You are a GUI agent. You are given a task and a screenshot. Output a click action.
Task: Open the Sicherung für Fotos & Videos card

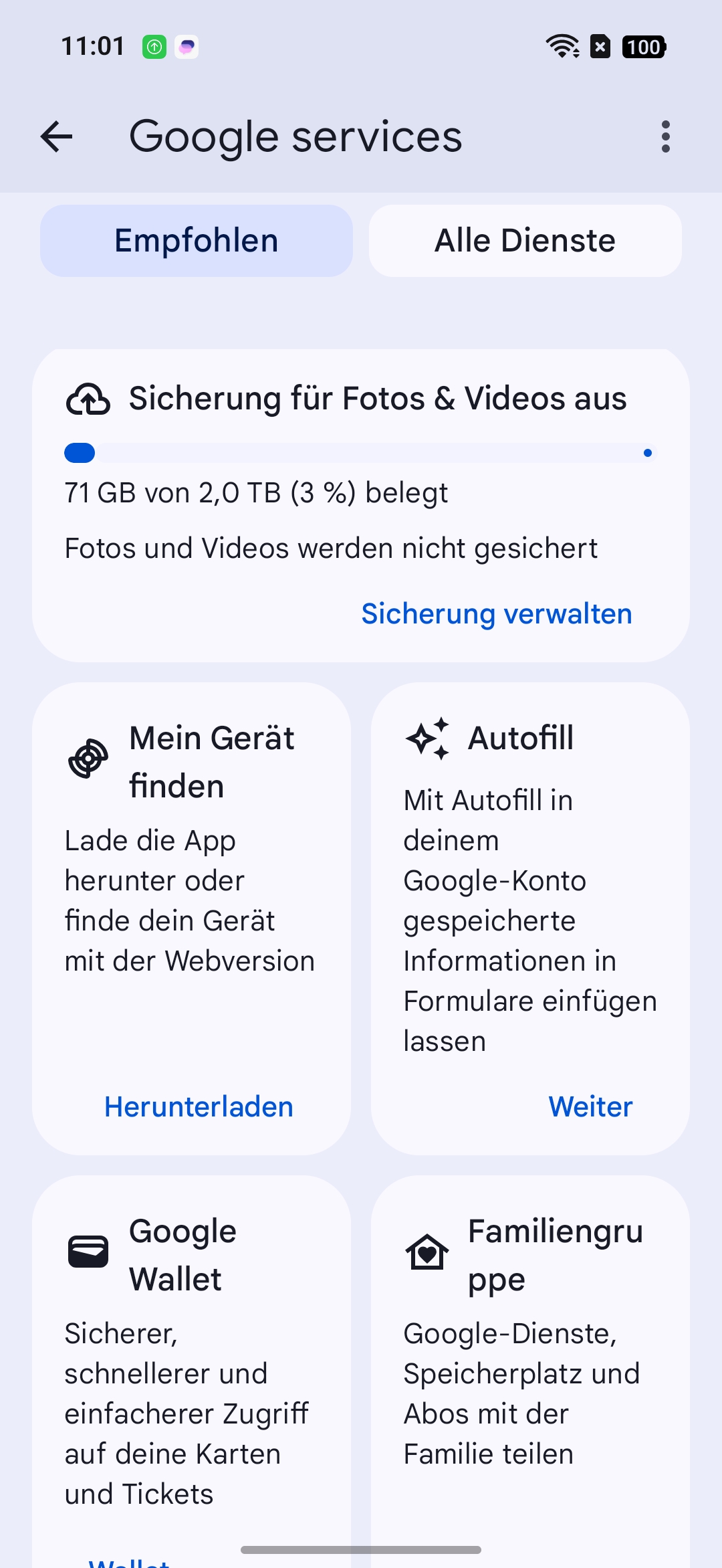pos(361,506)
